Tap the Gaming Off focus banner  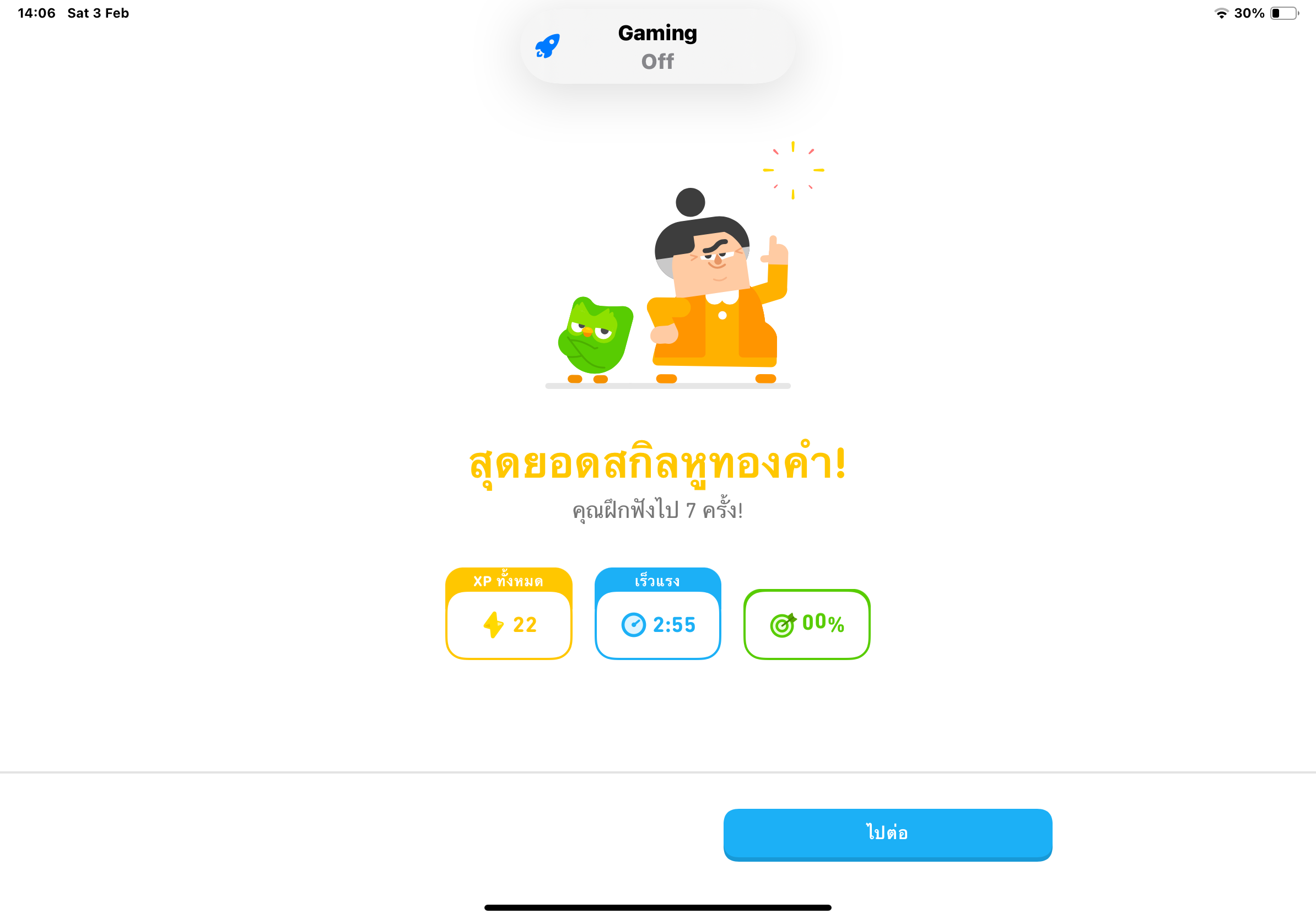click(x=657, y=47)
